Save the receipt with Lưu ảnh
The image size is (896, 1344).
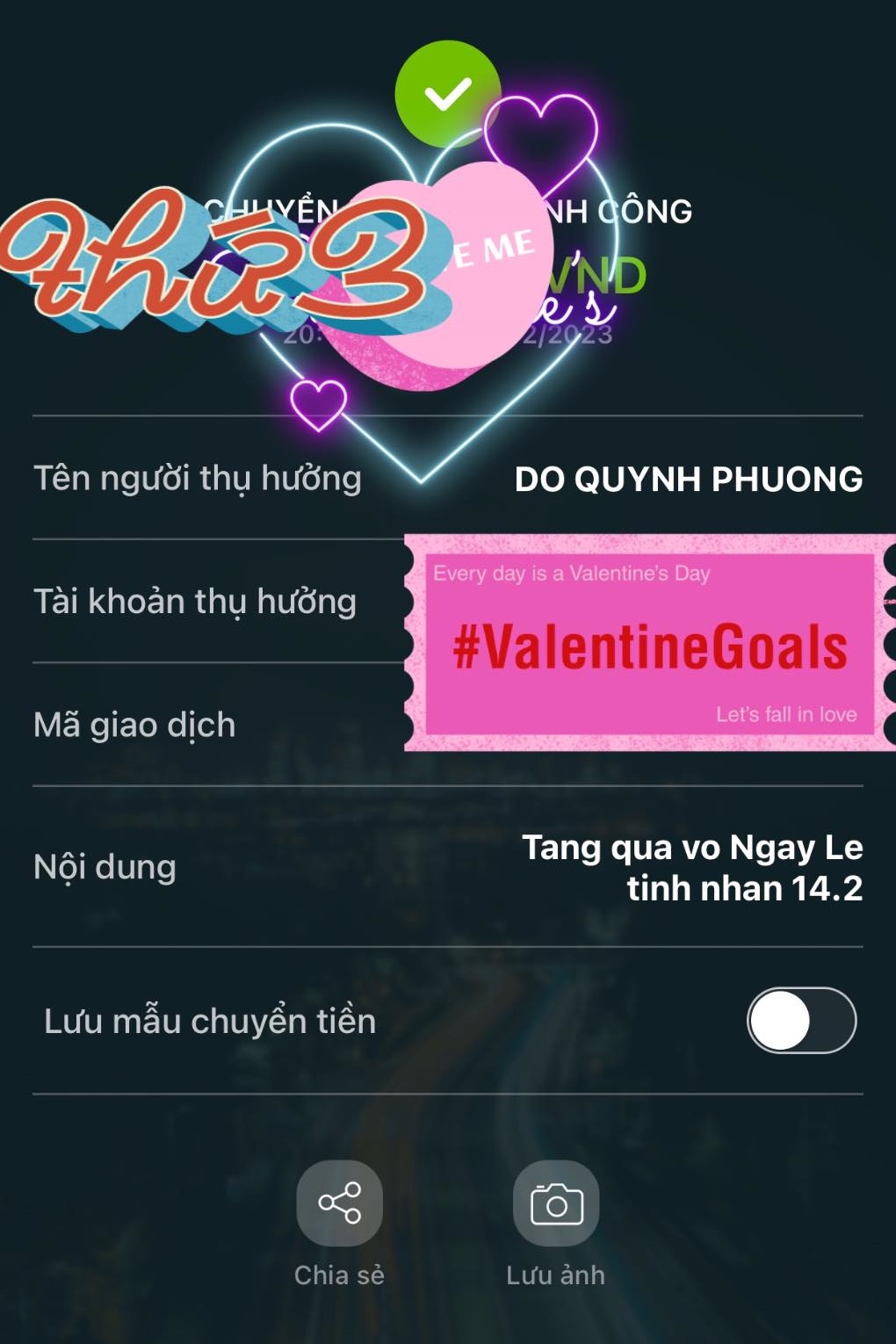point(556,1203)
